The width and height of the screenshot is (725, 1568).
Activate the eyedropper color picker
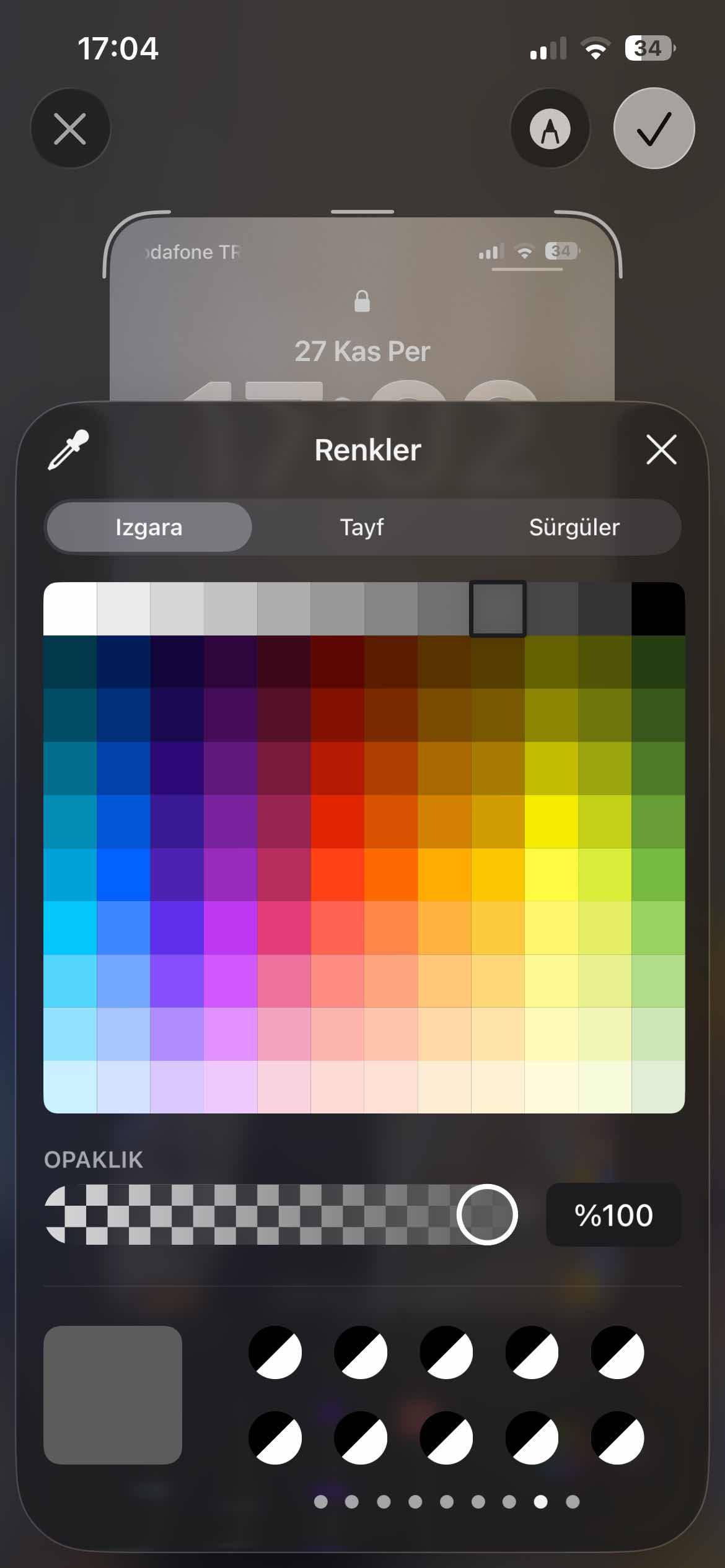[x=69, y=450]
